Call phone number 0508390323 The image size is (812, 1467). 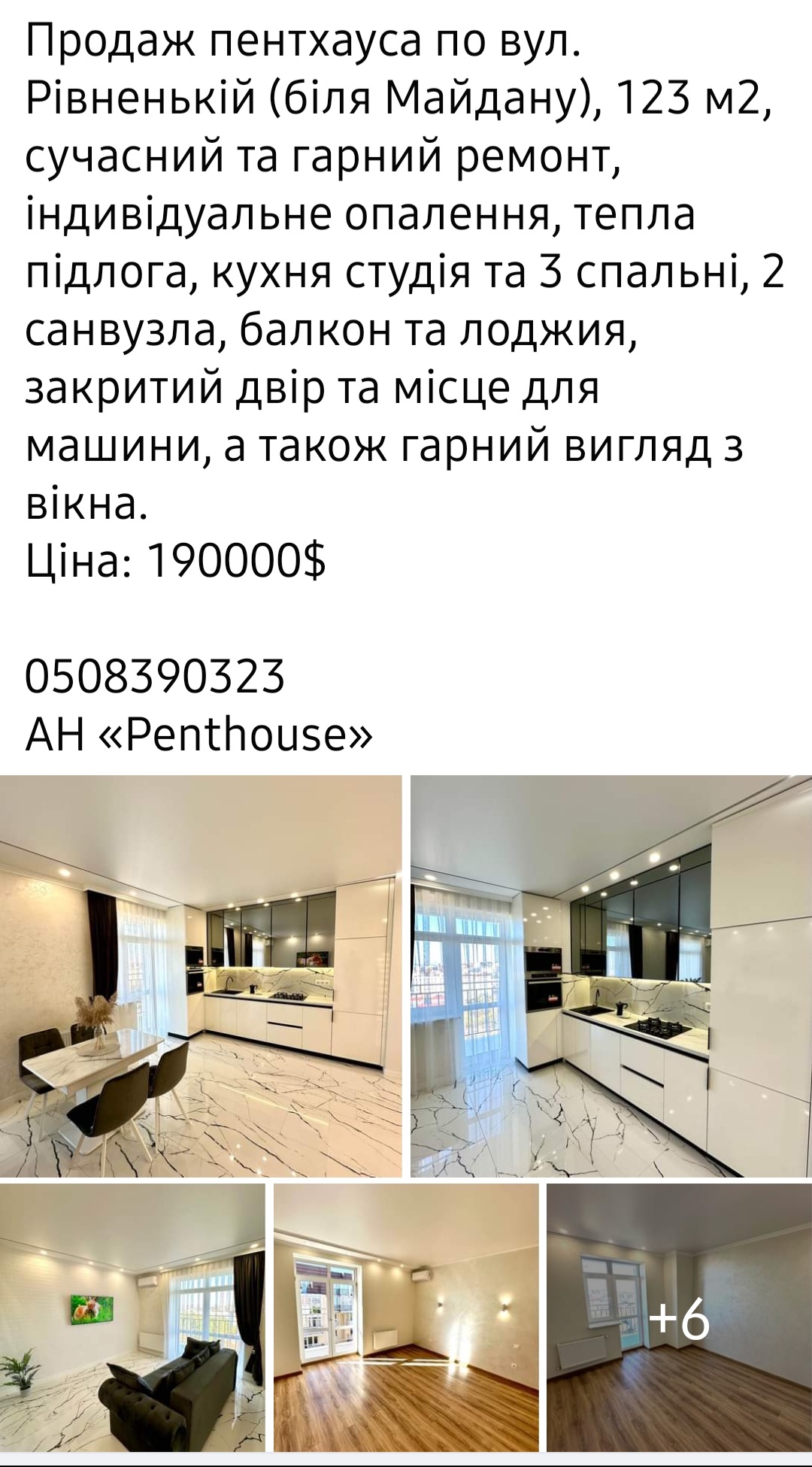156,676
